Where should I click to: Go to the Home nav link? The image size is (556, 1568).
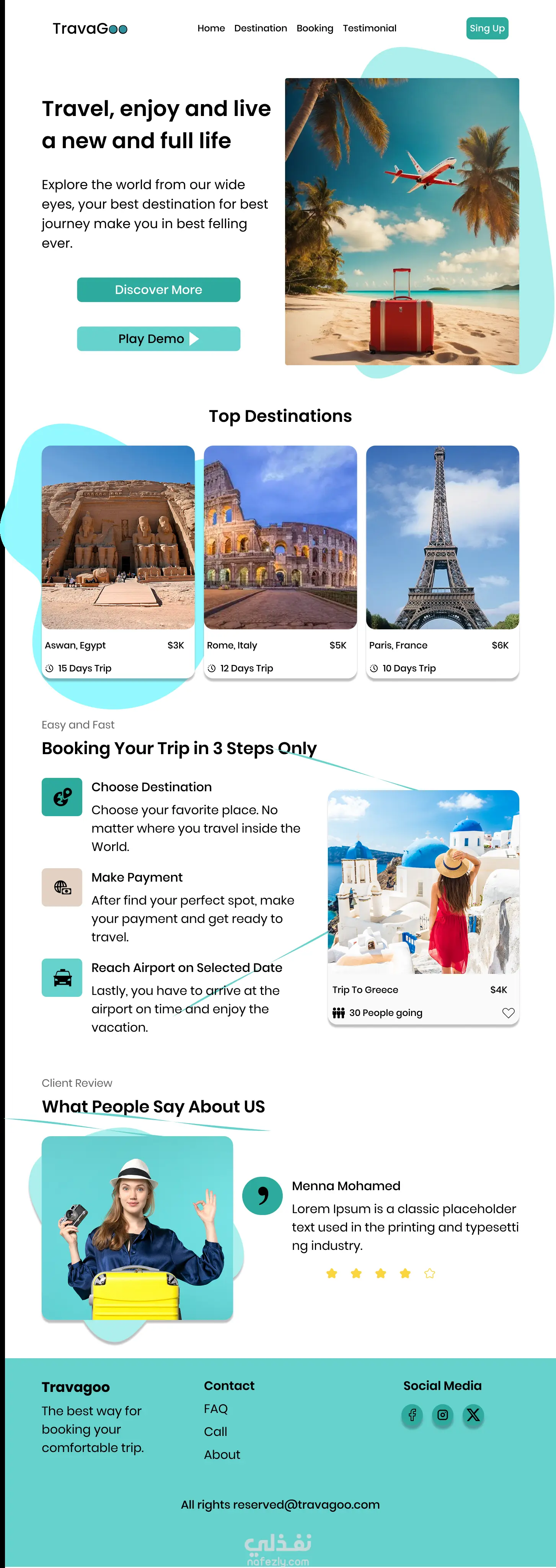tap(211, 28)
